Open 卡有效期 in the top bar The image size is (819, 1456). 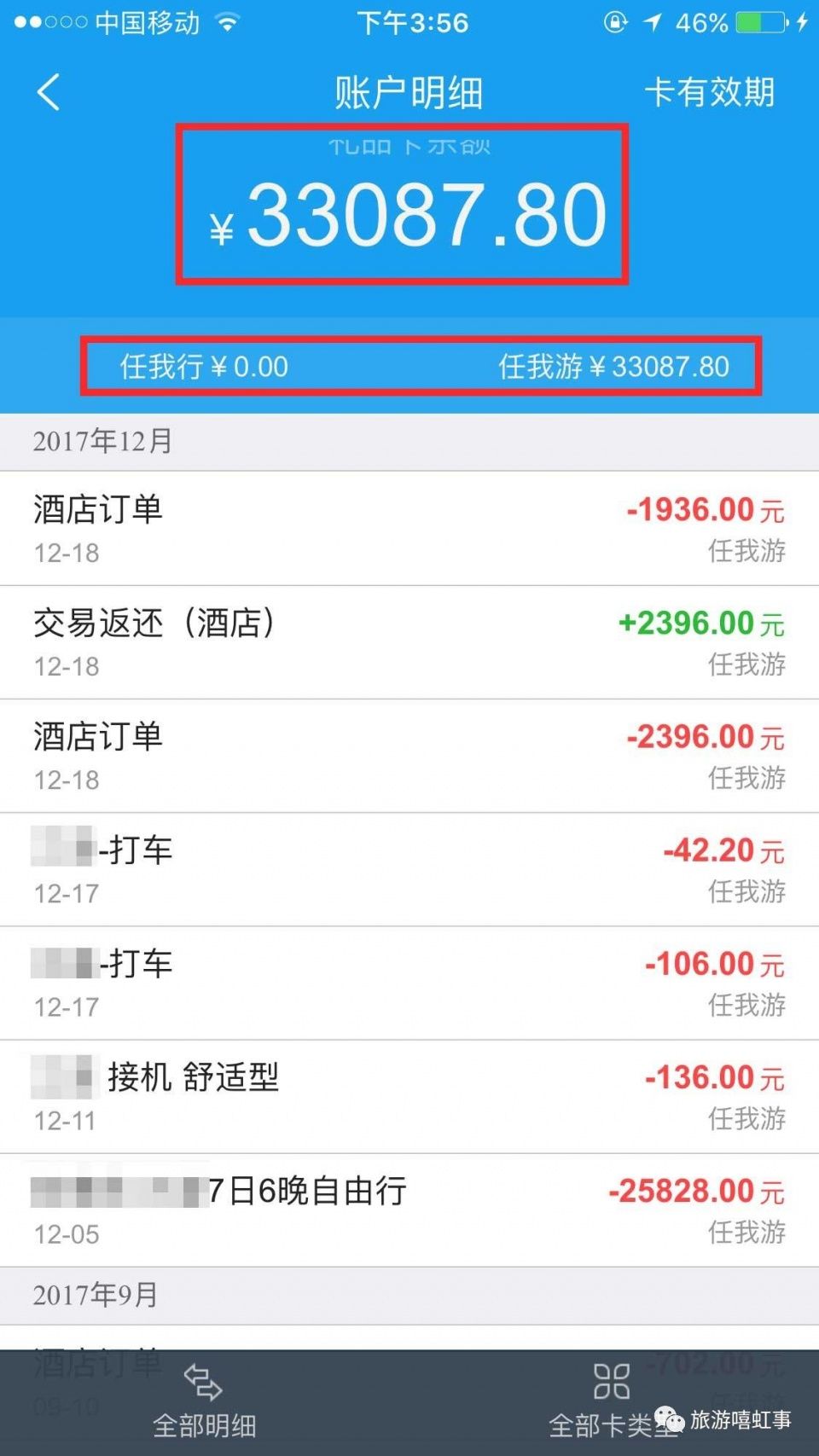click(709, 92)
